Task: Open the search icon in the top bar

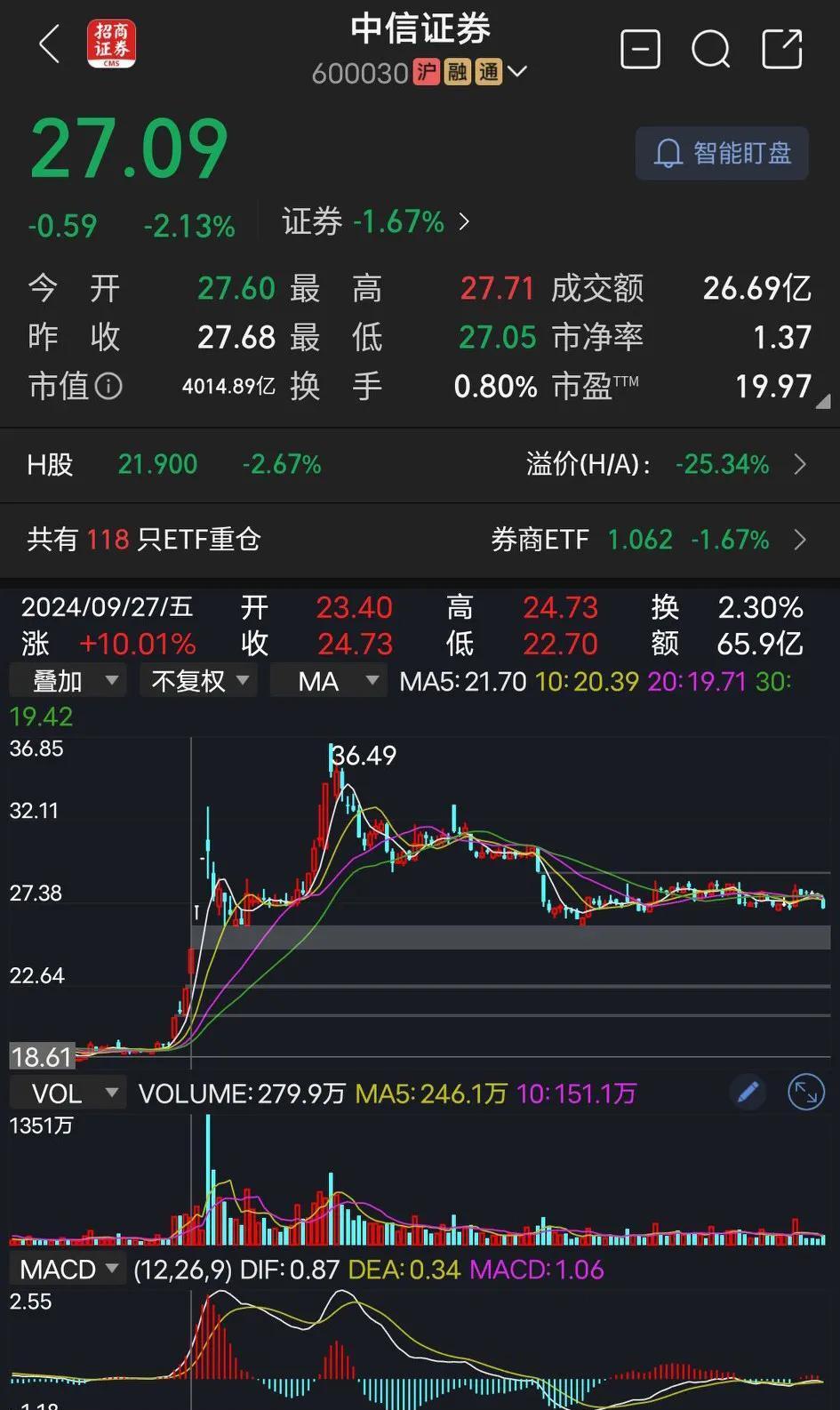Action: (x=710, y=49)
